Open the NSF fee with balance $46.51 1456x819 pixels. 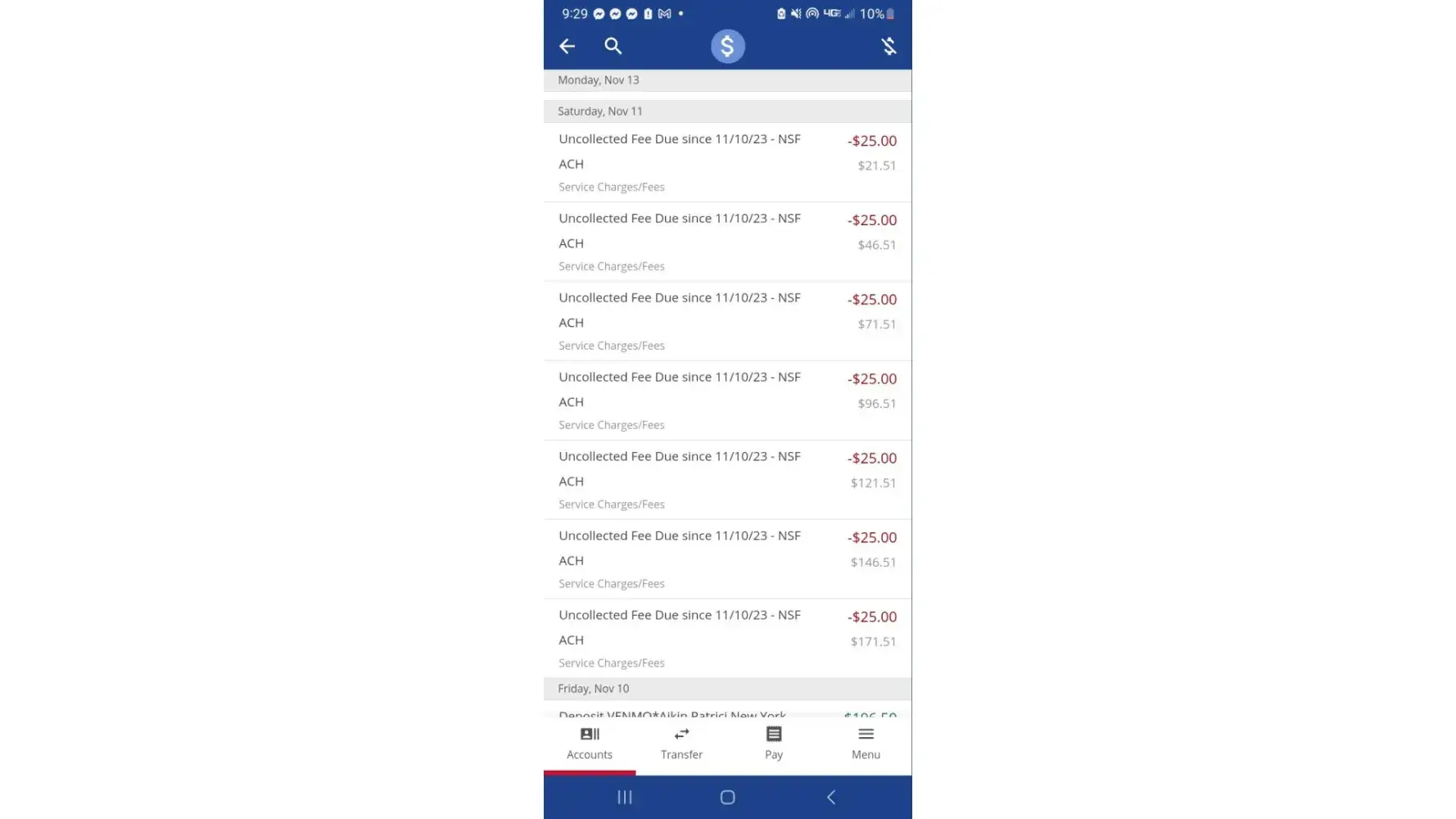point(727,242)
